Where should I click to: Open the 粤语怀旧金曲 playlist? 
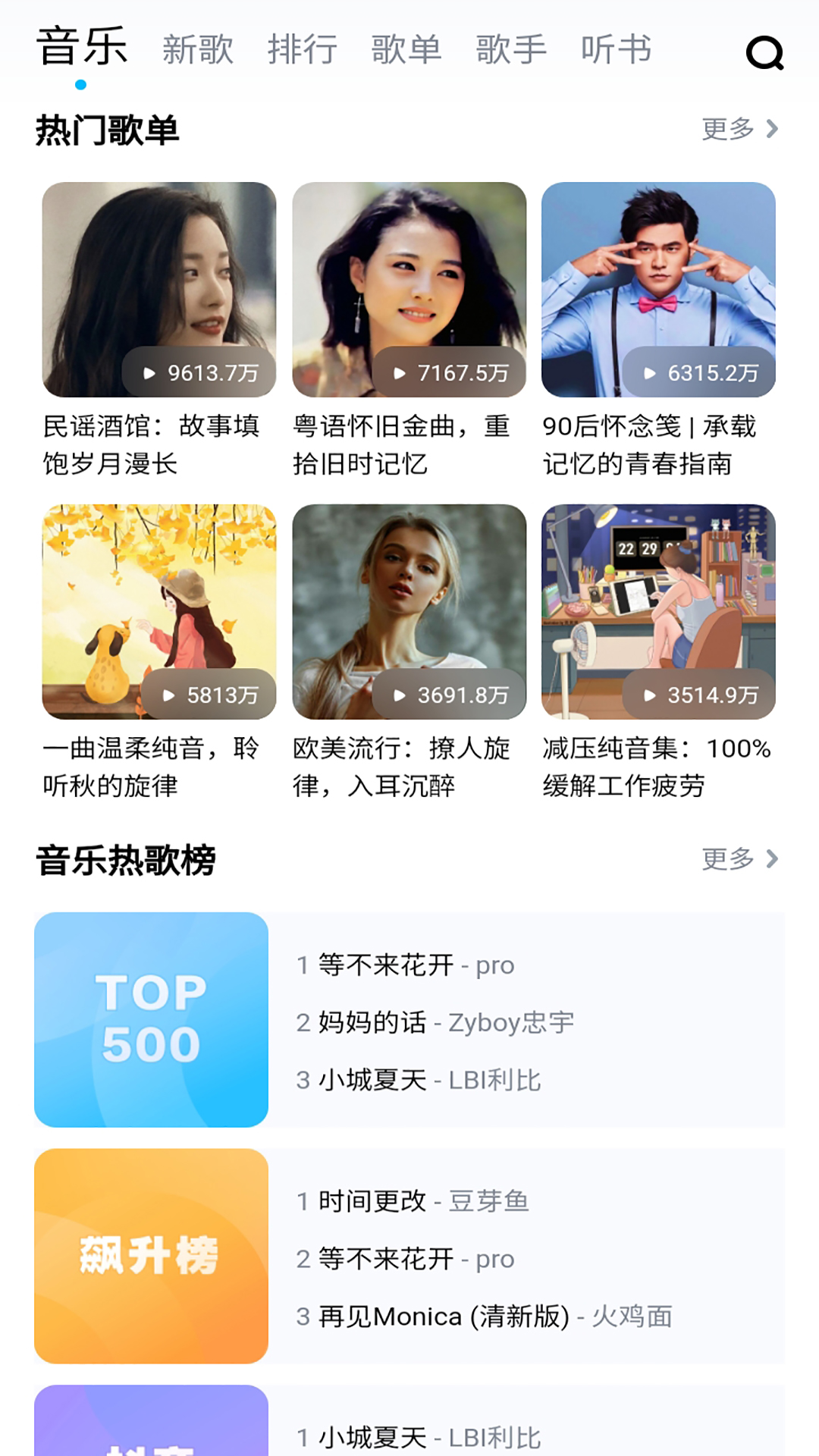pos(409,290)
